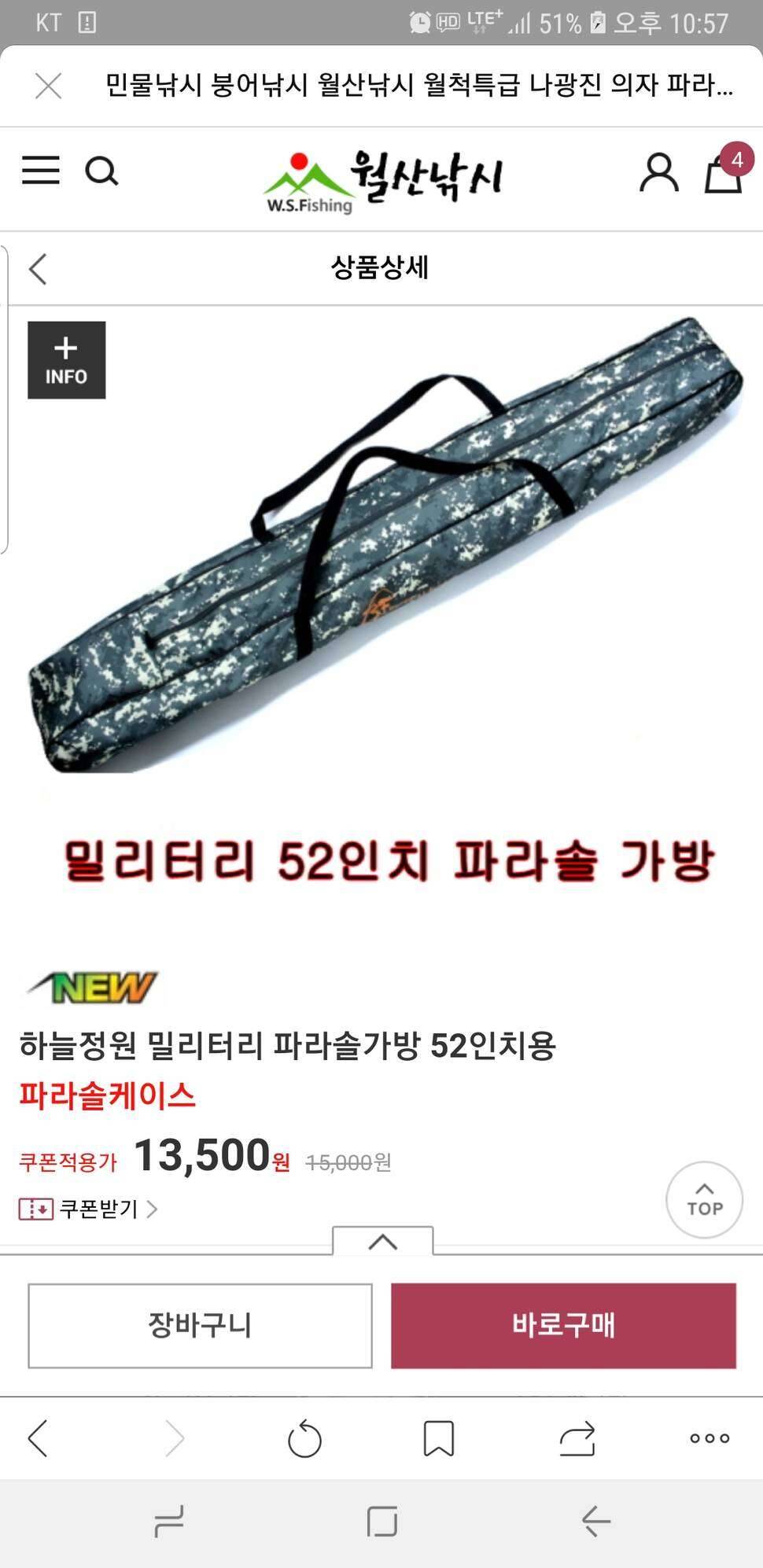This screenshot has height=1568, width=763.
Task: Open recent apps
Action: (169, 1522)
